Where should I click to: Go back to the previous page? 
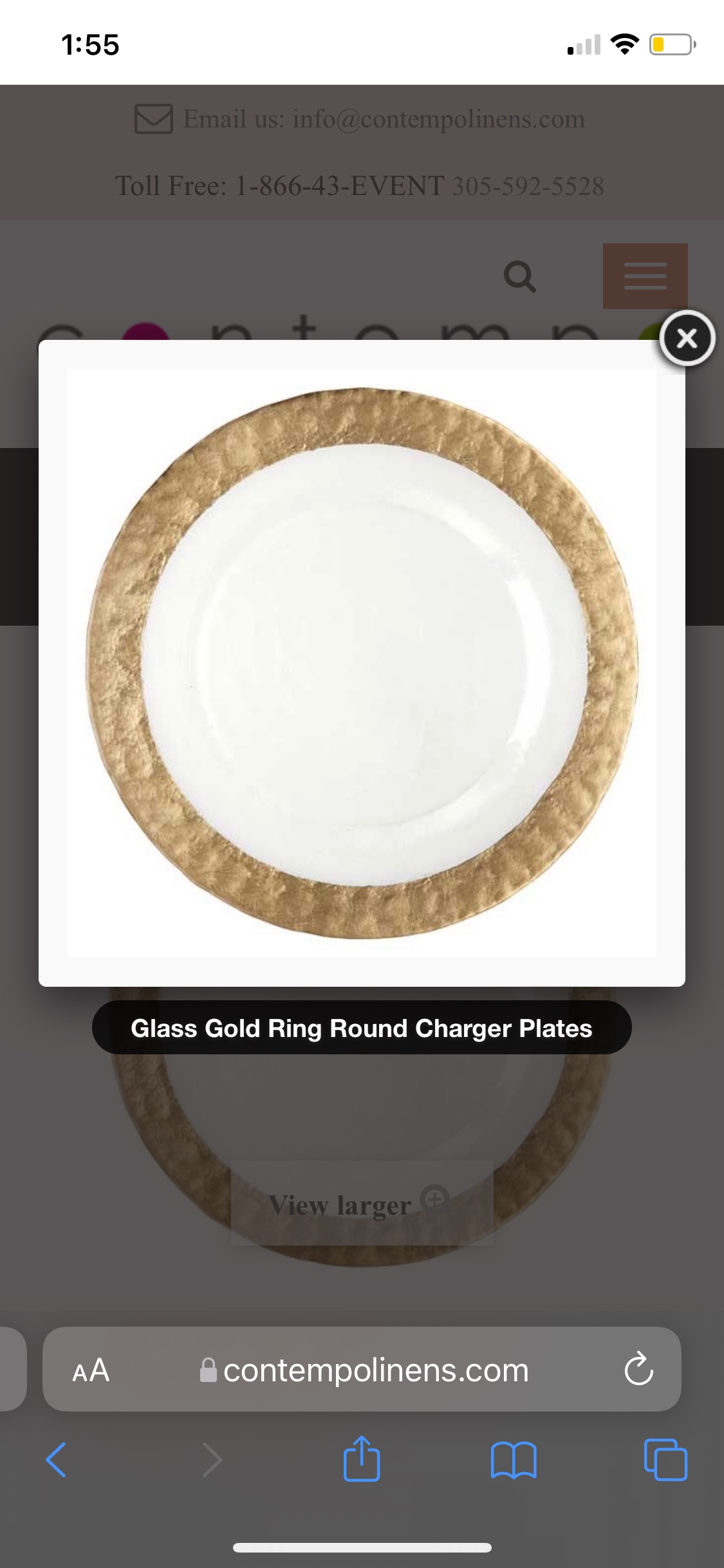pos(57,1460)
